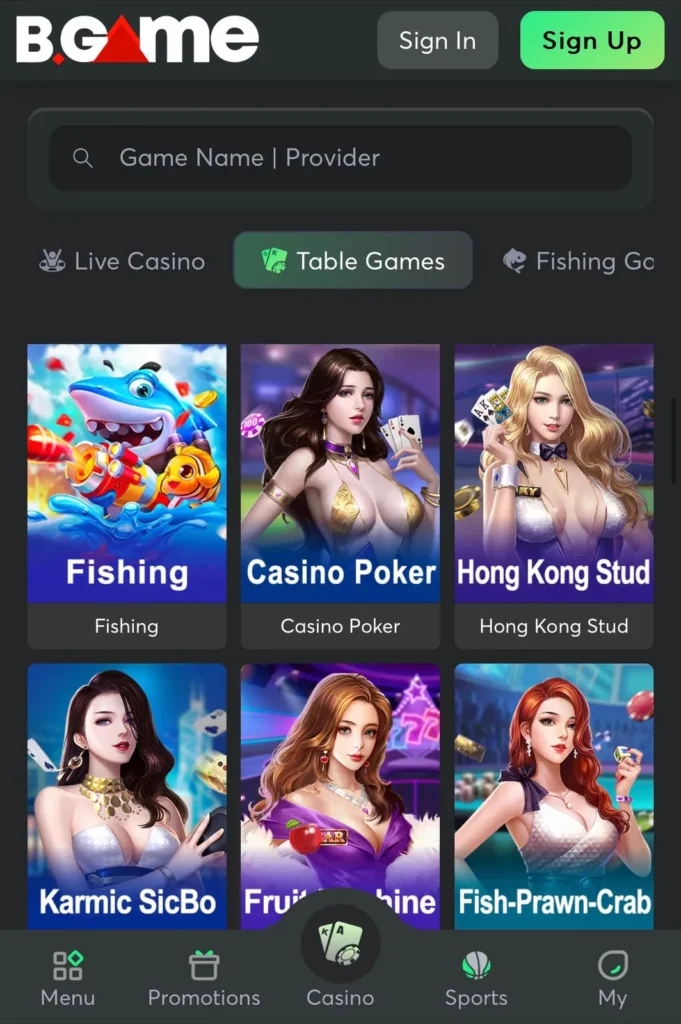The width and height of the screenshot is (681, 1024).
Task: Open the My account tab
Action: tap(612, 979)
